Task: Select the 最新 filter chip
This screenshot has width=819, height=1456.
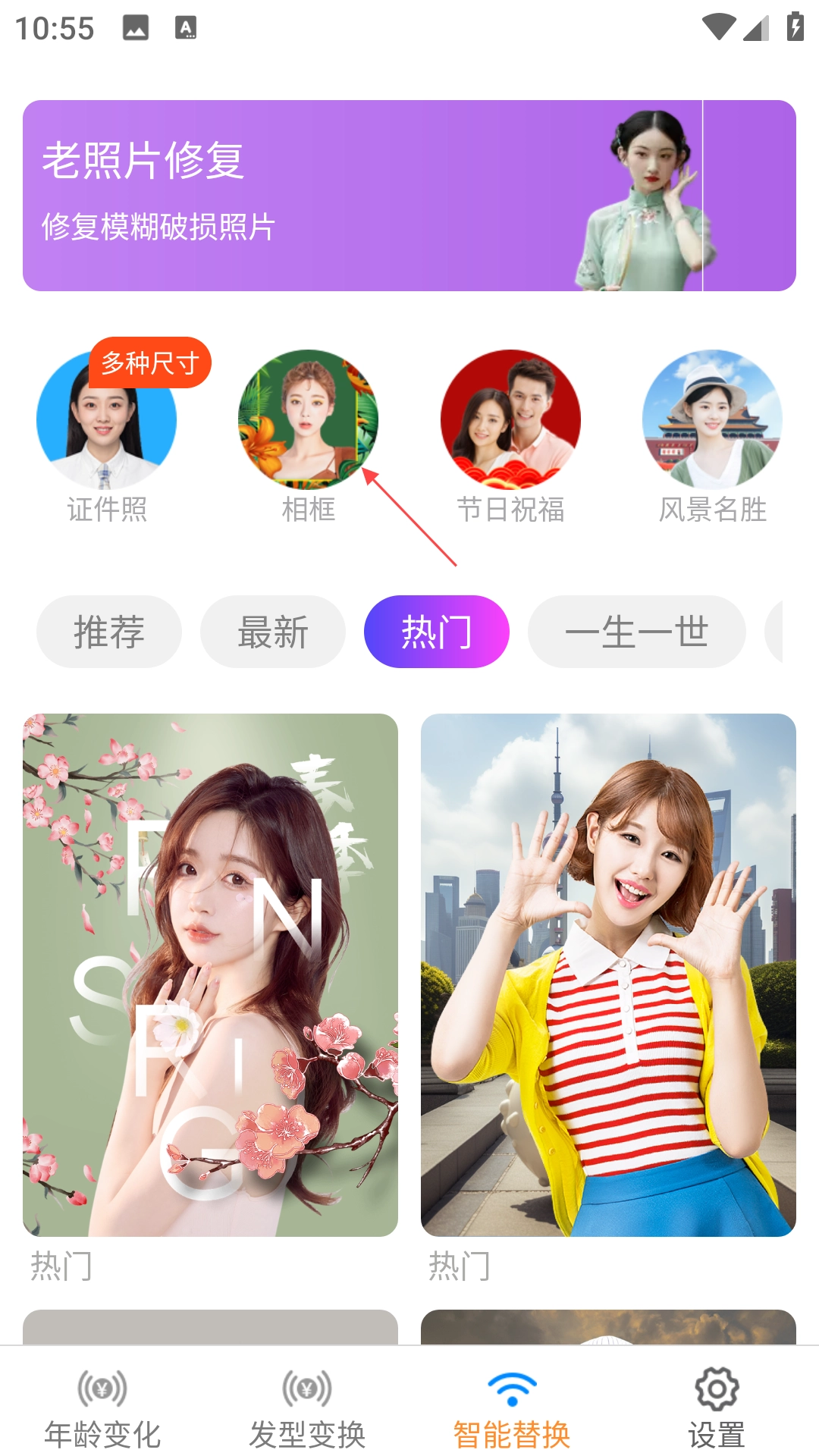Action: [273, 632]
